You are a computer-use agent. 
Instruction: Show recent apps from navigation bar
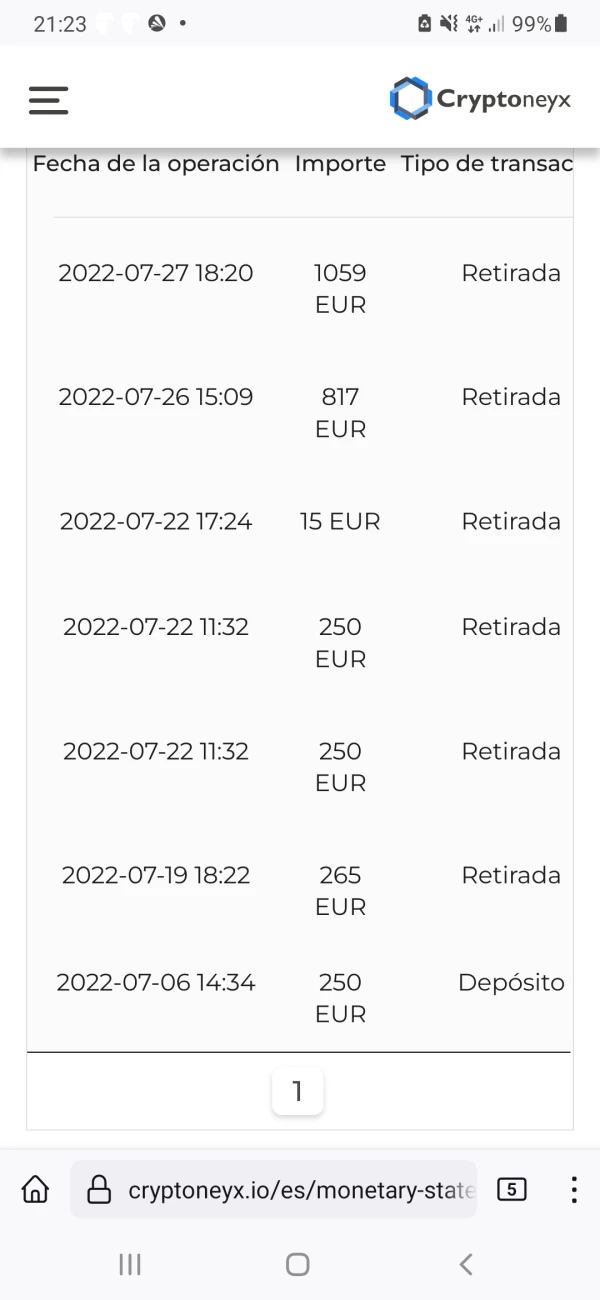coord(130,1264)
